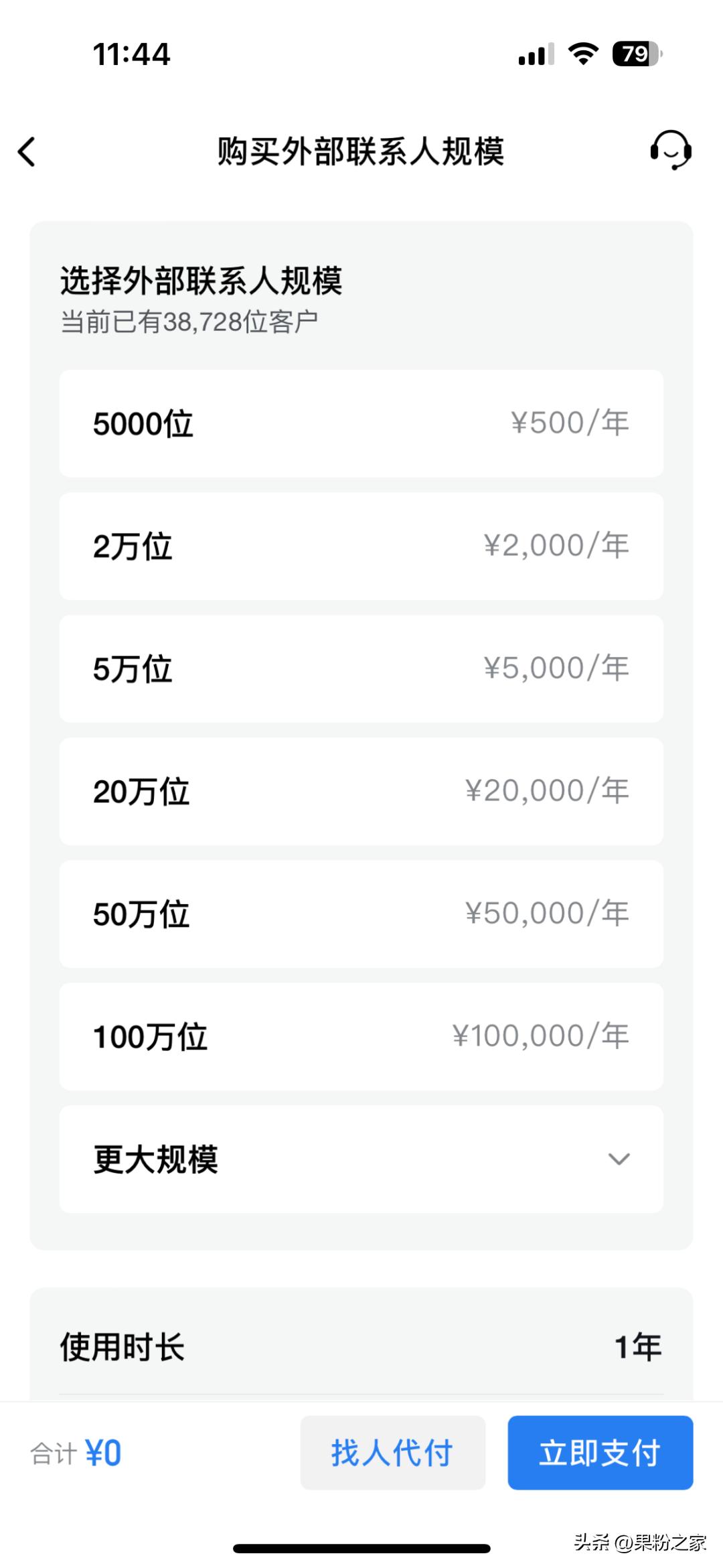
Task: Open customer service via the headset icon
Action: click(x=671, y=153)
